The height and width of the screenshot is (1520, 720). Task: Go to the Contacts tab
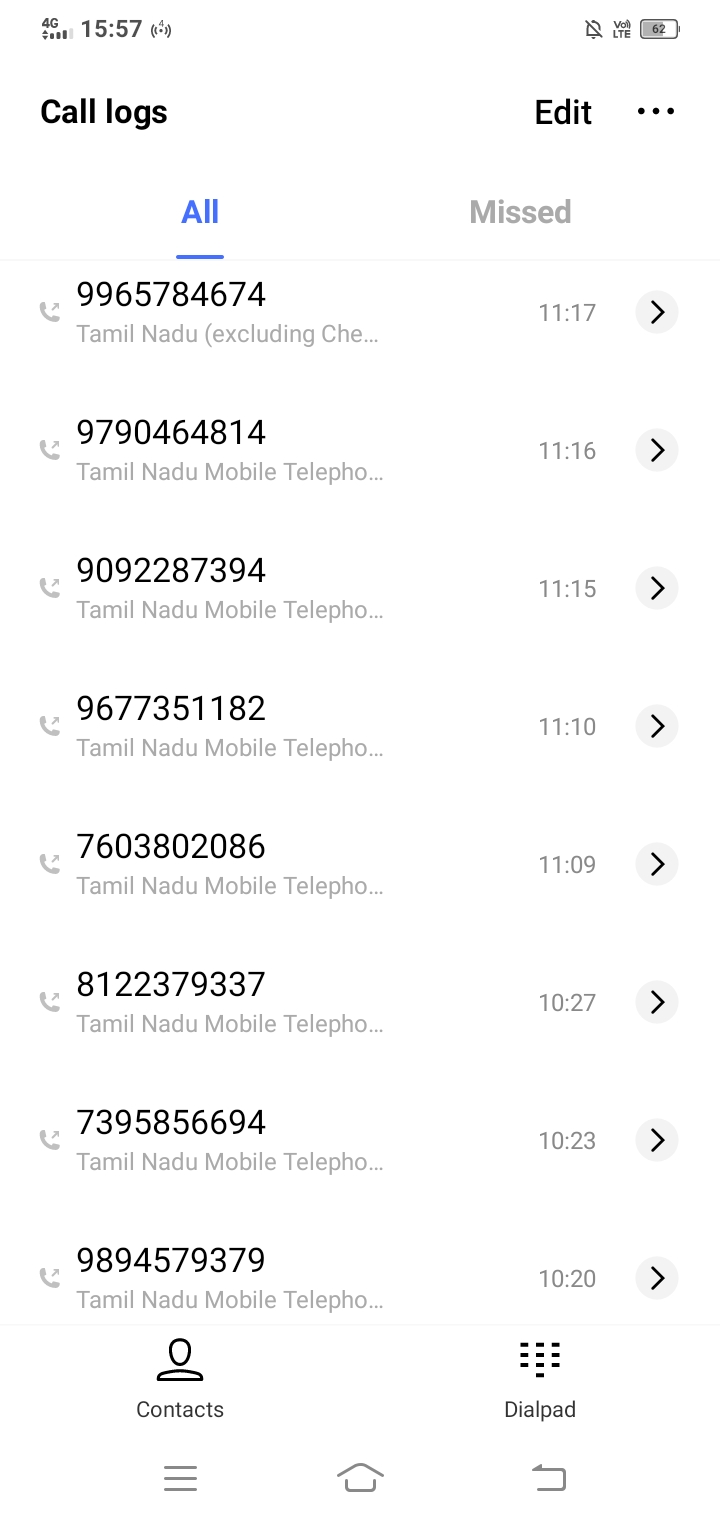[x=180, y=1380]
